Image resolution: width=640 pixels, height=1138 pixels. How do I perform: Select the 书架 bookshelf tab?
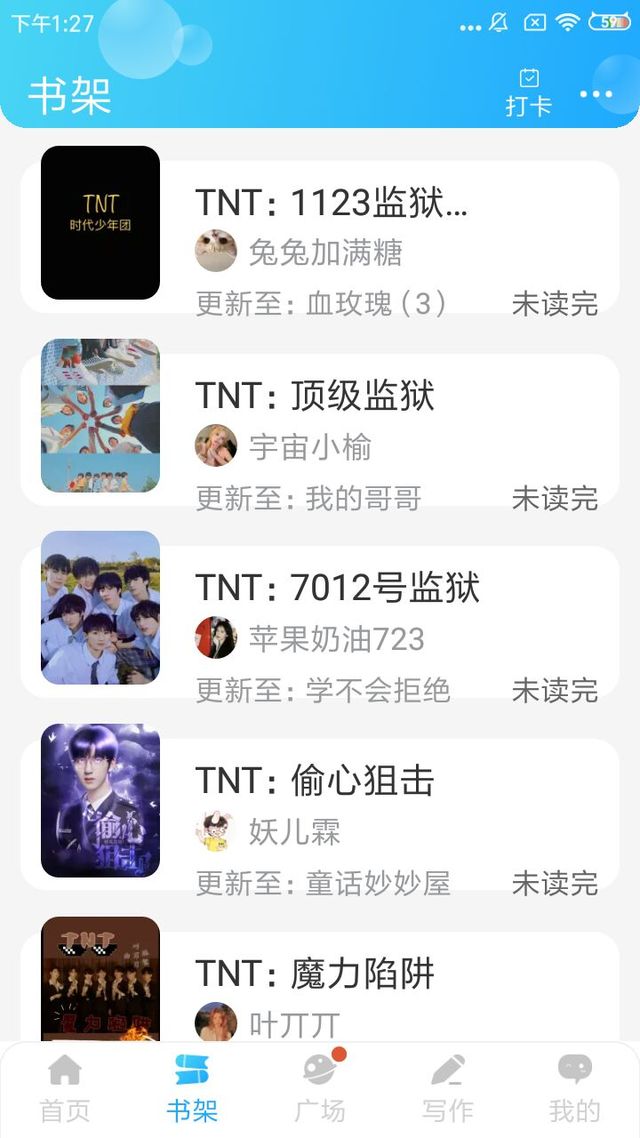pos(192,1089)
